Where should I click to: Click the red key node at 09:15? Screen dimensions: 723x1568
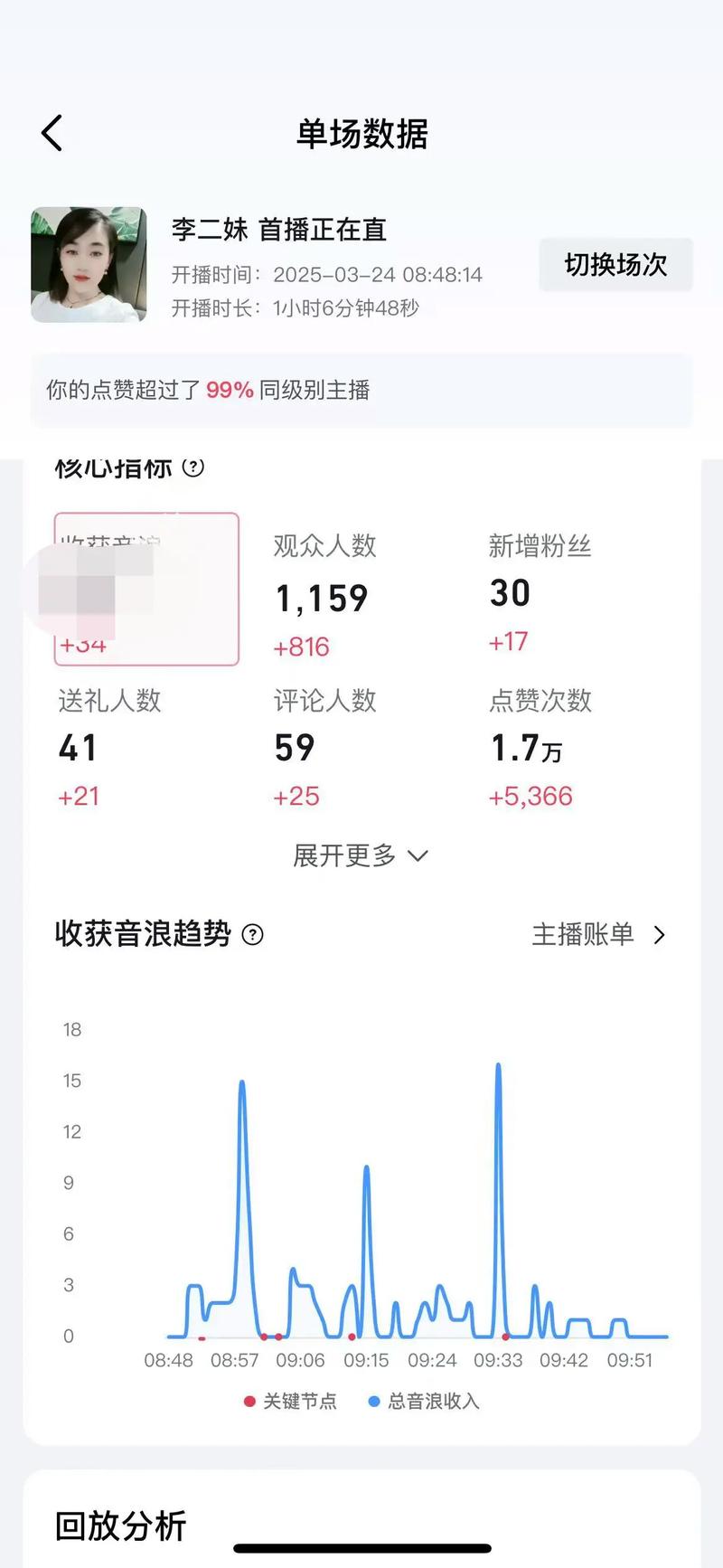pos(352,1336)
